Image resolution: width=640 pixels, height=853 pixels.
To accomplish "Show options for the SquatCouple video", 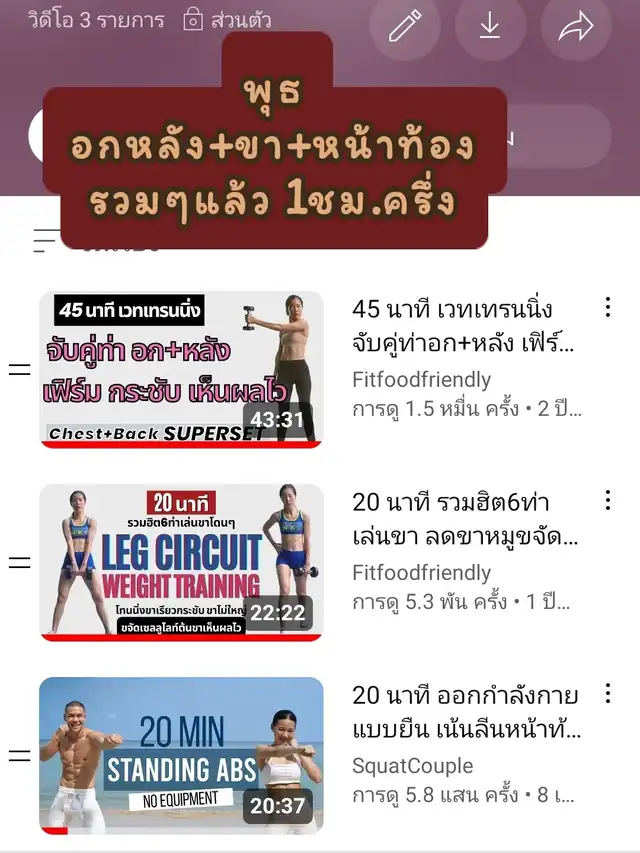I will click(607, 693).
